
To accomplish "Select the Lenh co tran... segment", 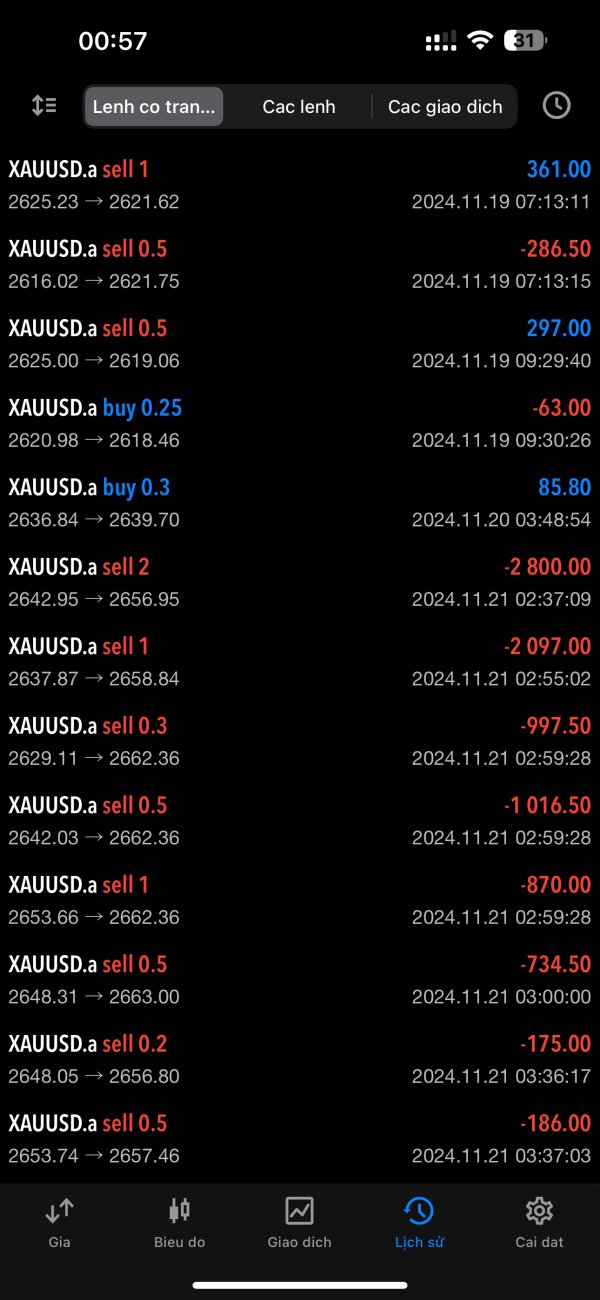I will [x=154, y=106].
